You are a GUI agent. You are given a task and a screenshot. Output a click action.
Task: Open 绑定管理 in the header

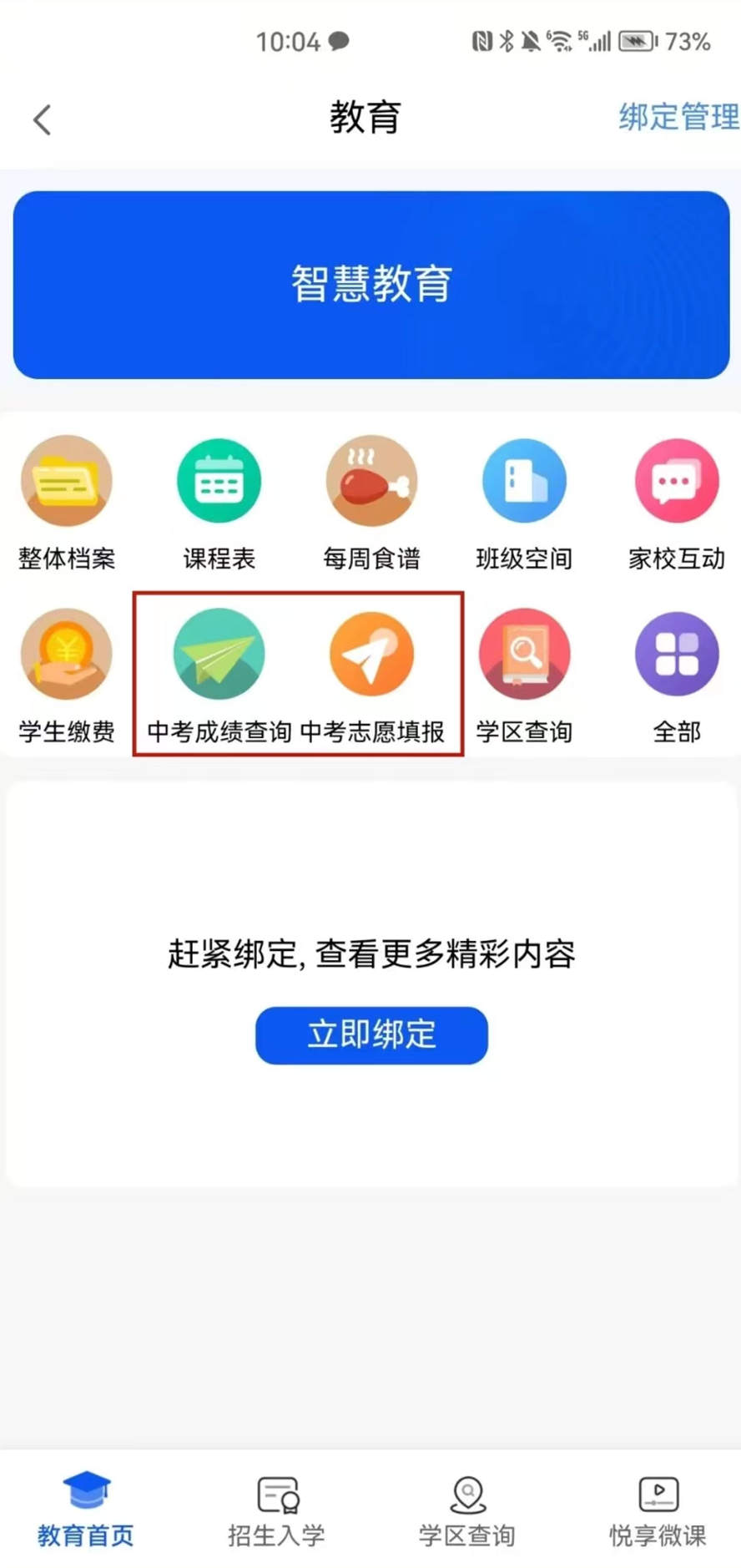678,117
